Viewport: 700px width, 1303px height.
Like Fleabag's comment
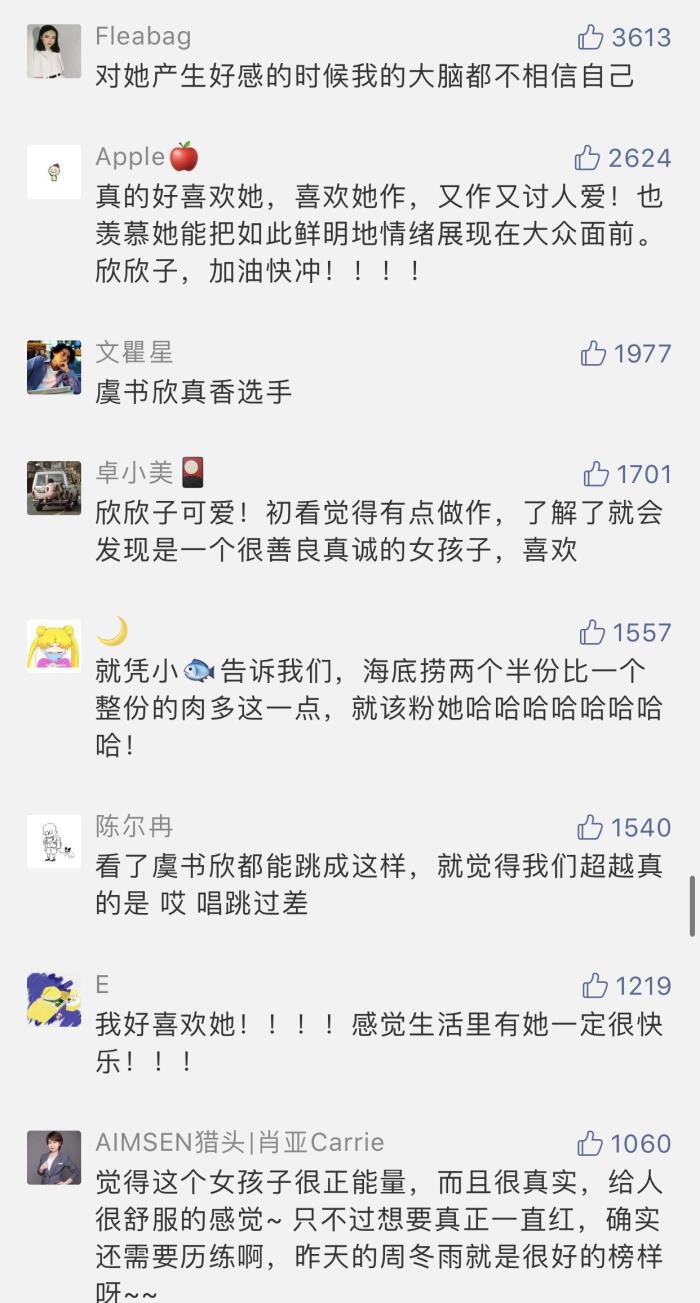click(x=591, y=38)
